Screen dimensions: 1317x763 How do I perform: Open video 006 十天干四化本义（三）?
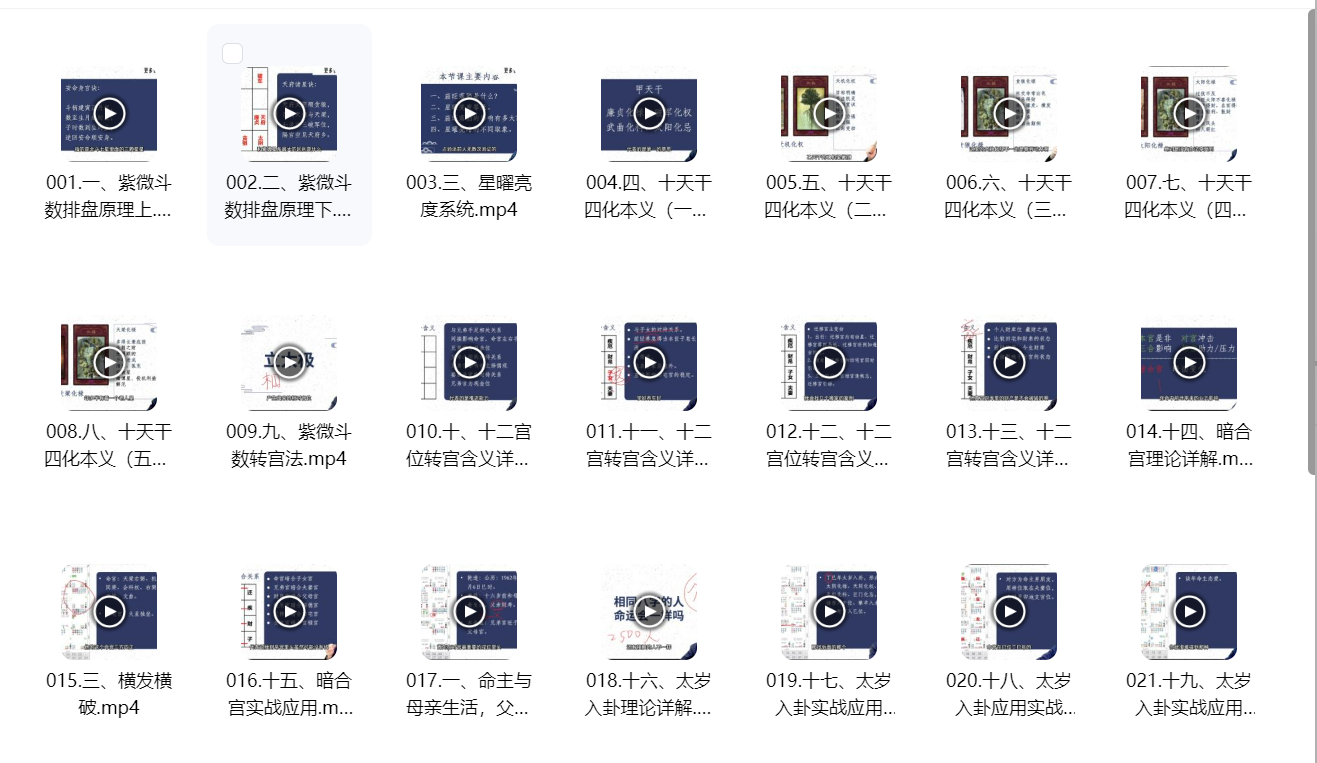tap(1009, 113)
